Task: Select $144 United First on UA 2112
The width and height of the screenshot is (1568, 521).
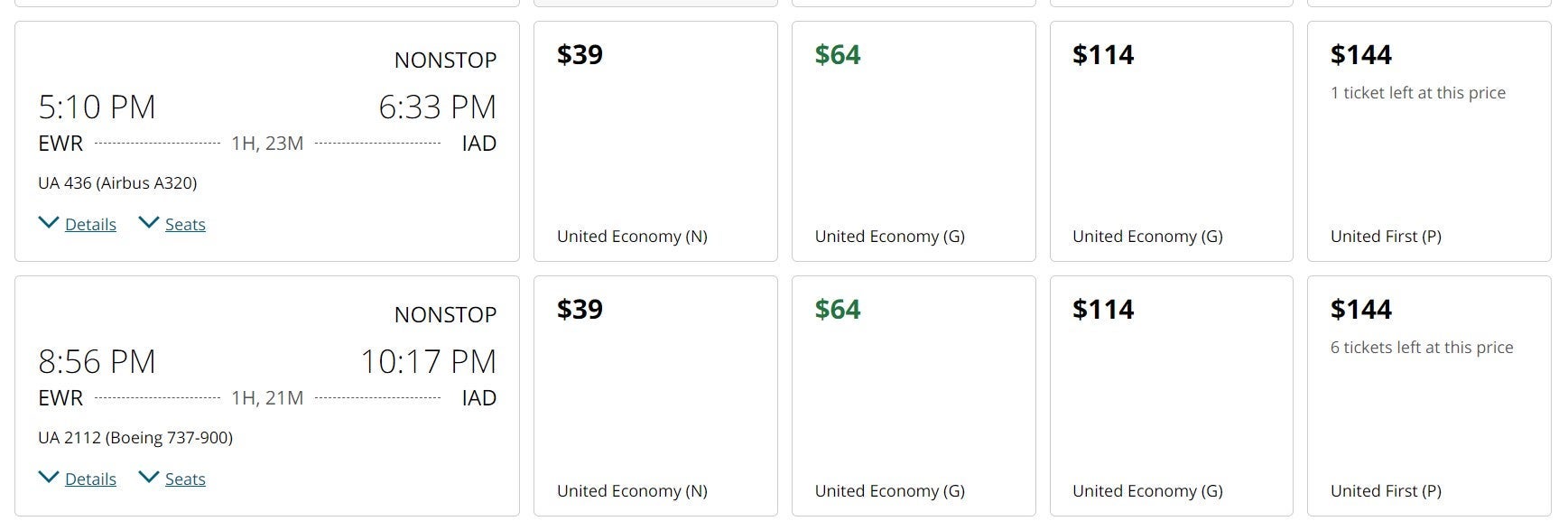Action: point(1429,396)
